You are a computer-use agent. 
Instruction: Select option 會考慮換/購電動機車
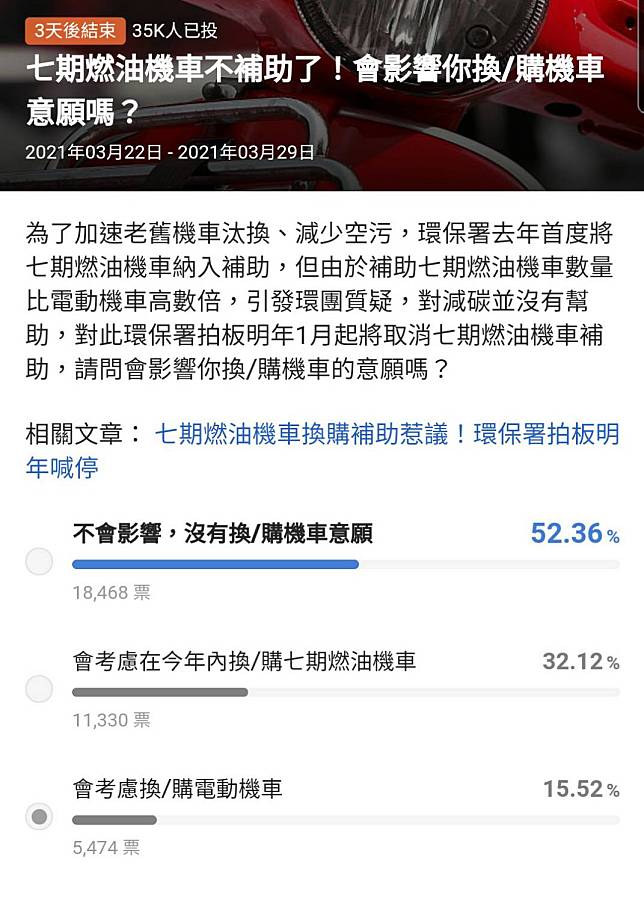pos(39,816)
